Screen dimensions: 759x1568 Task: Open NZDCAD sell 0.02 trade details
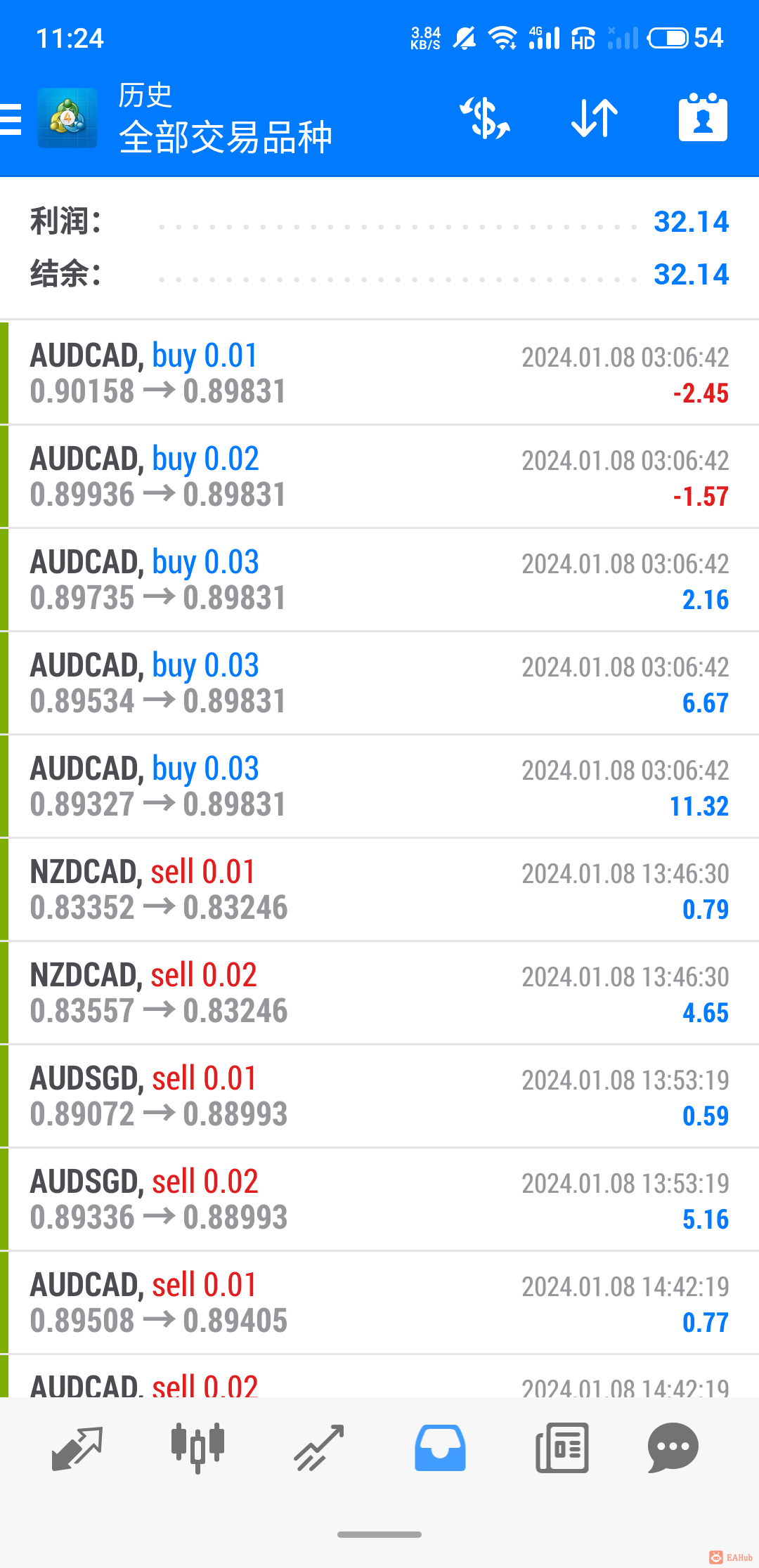379,993
